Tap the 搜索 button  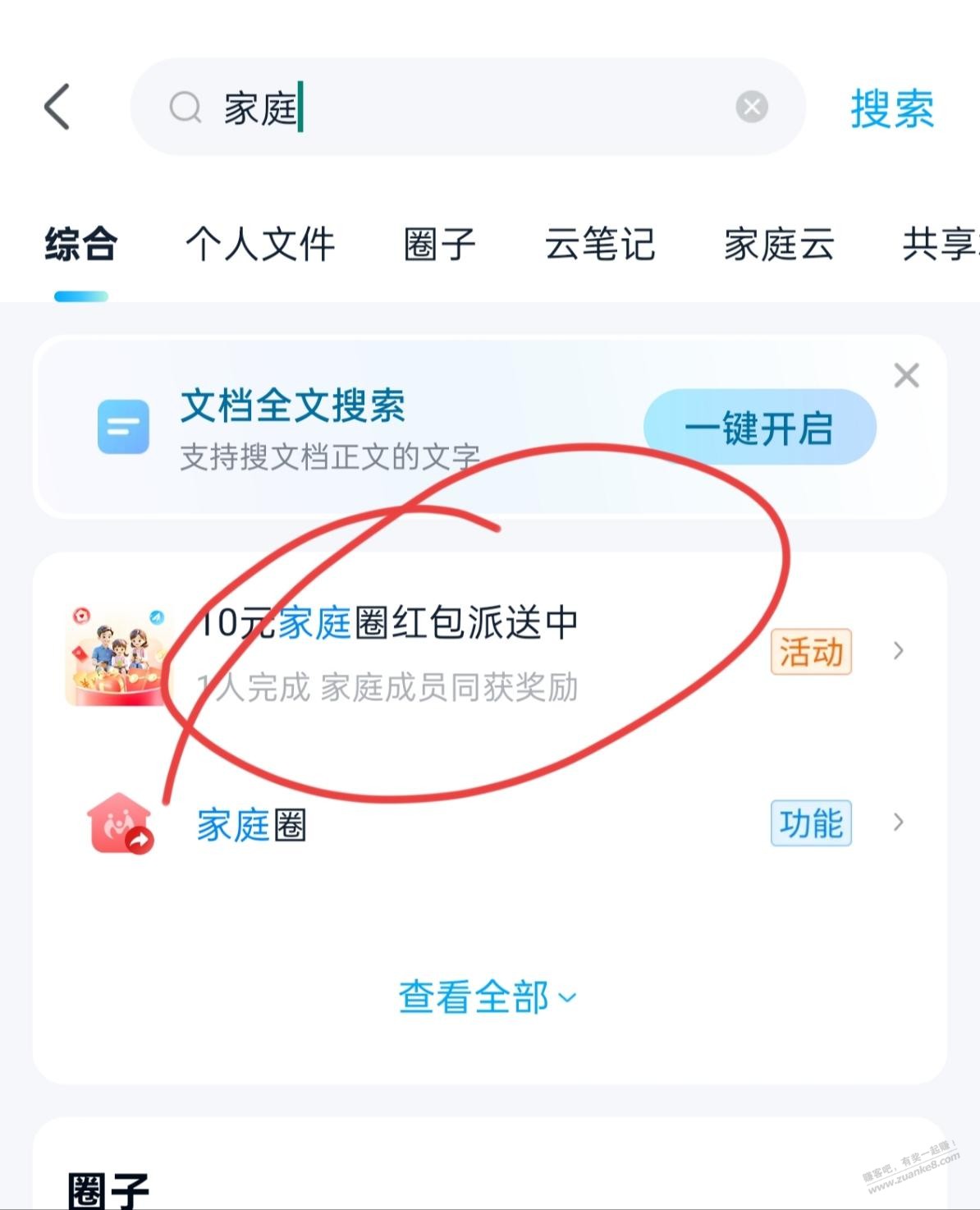coord(891,108)
